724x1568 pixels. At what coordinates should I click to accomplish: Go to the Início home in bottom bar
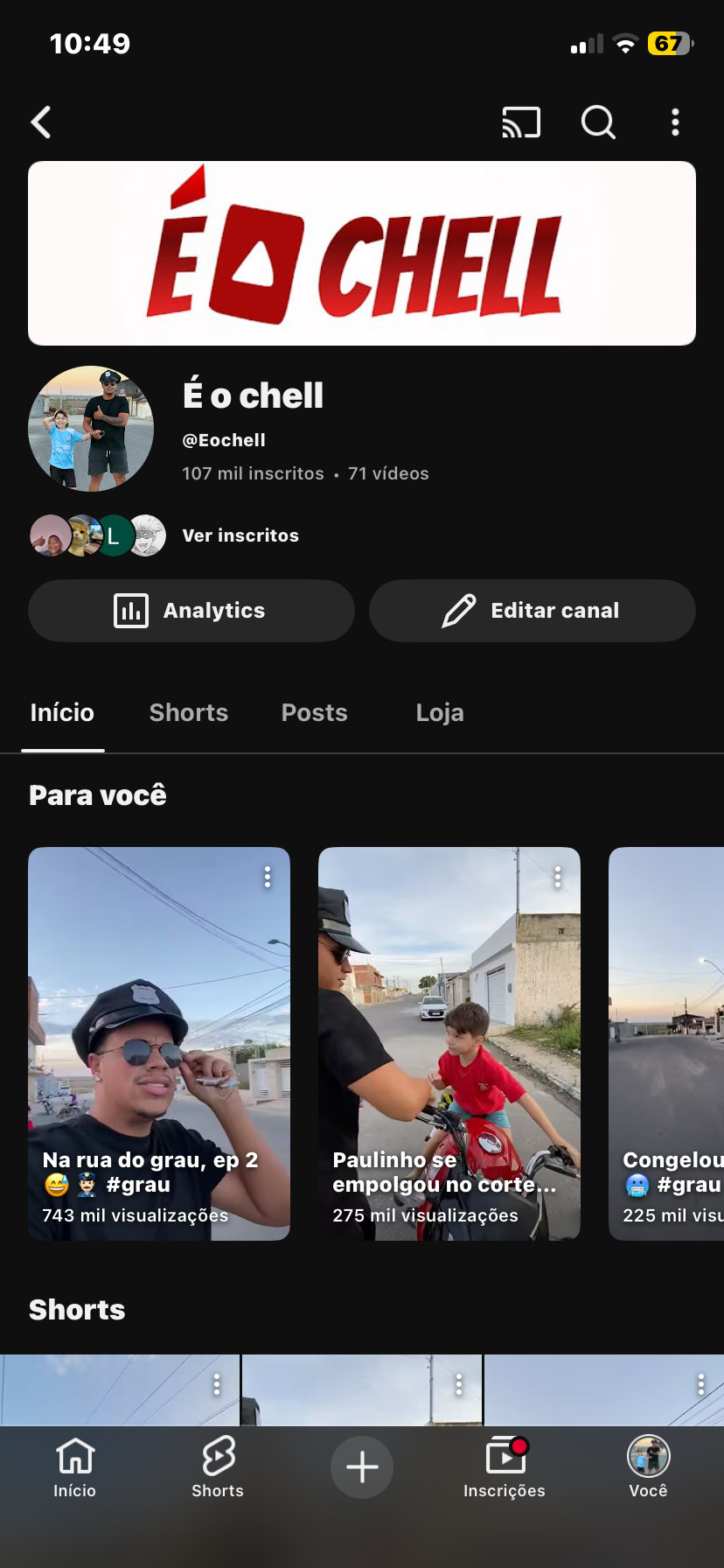pos(75,1467)
